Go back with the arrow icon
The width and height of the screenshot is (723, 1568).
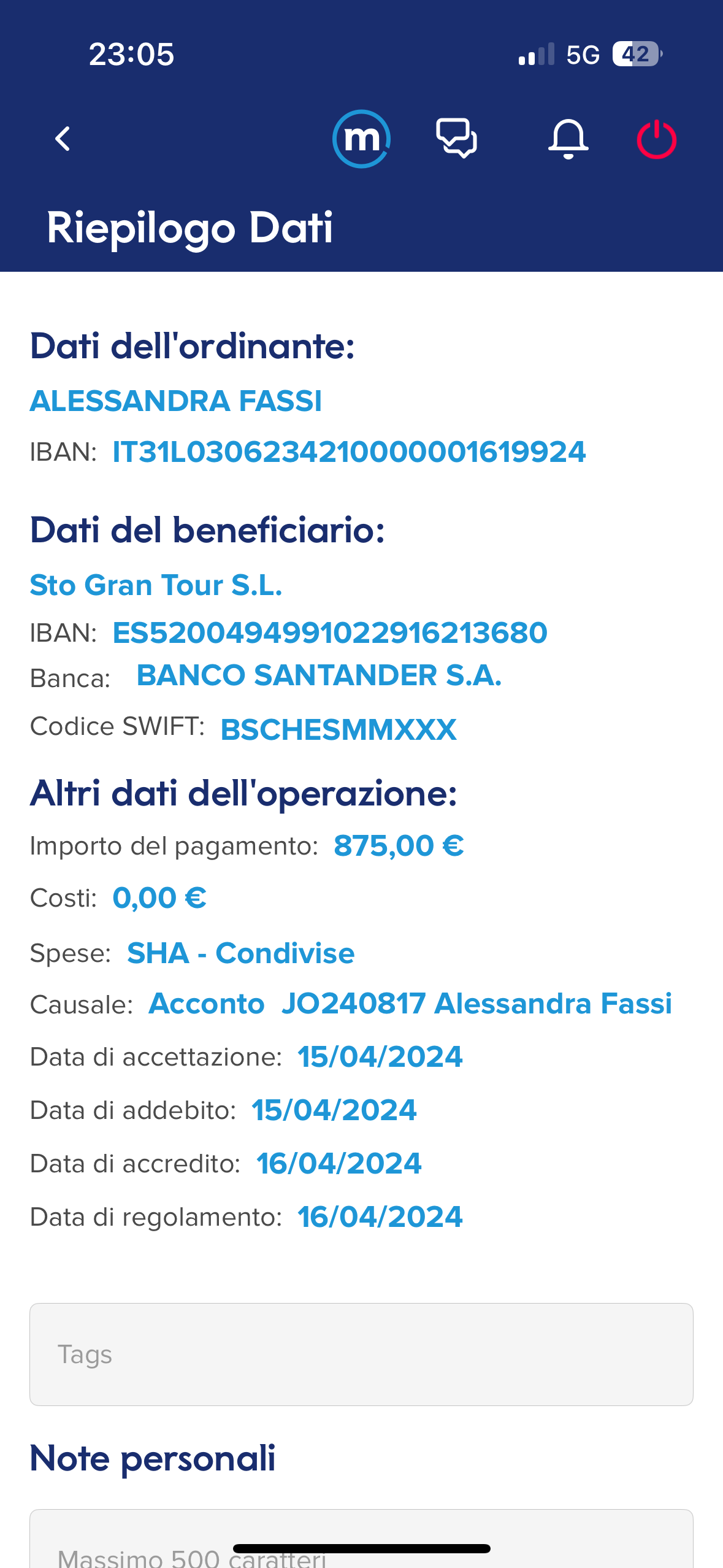(63, 139)
